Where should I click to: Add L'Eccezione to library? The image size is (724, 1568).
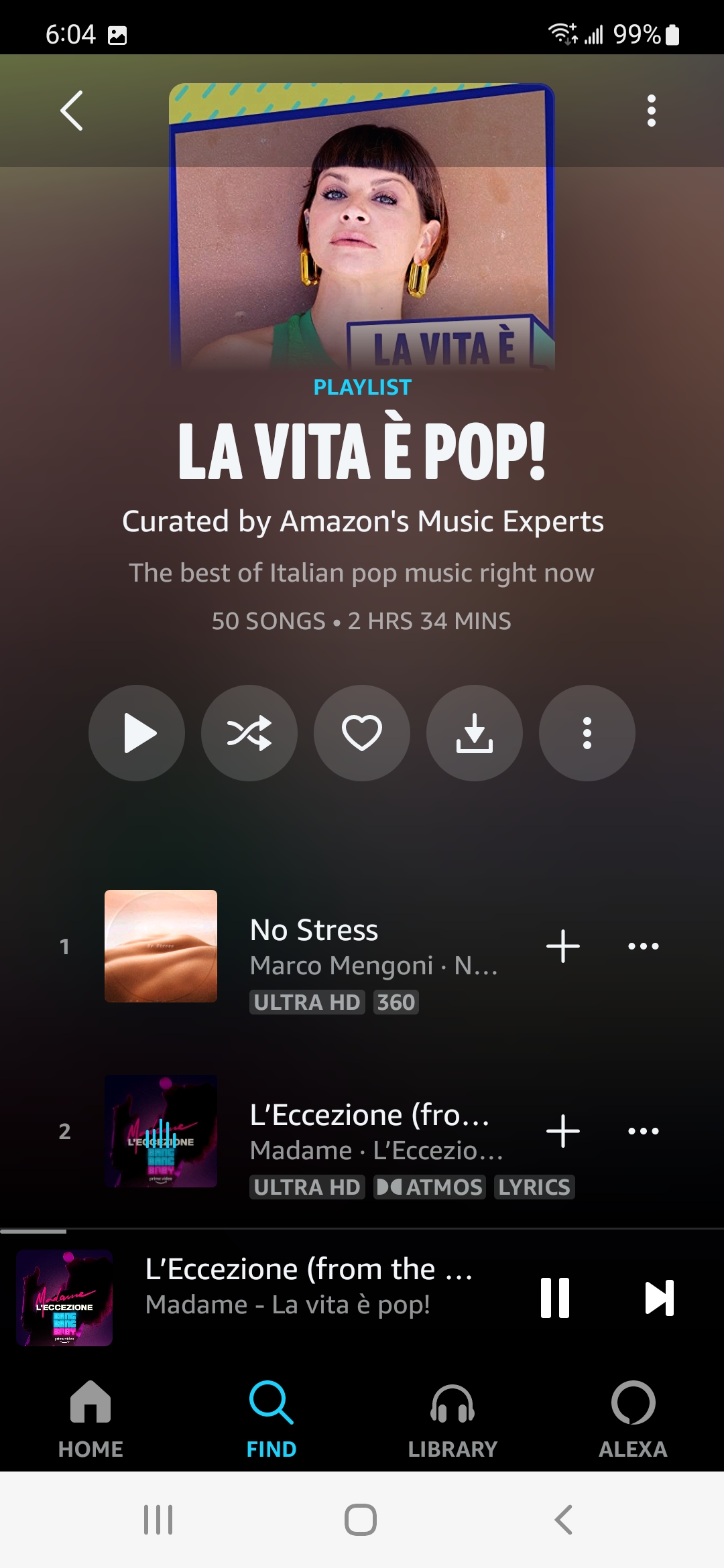click(563, 1131)
